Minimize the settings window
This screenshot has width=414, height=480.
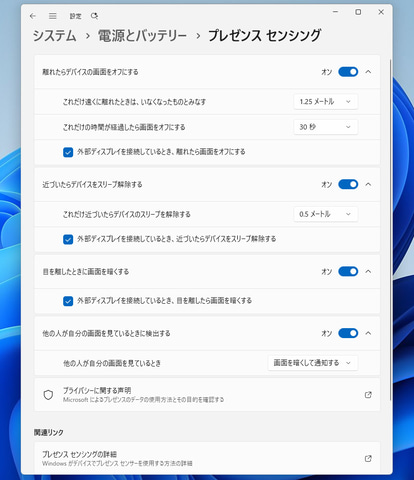(x=336, y=12)
